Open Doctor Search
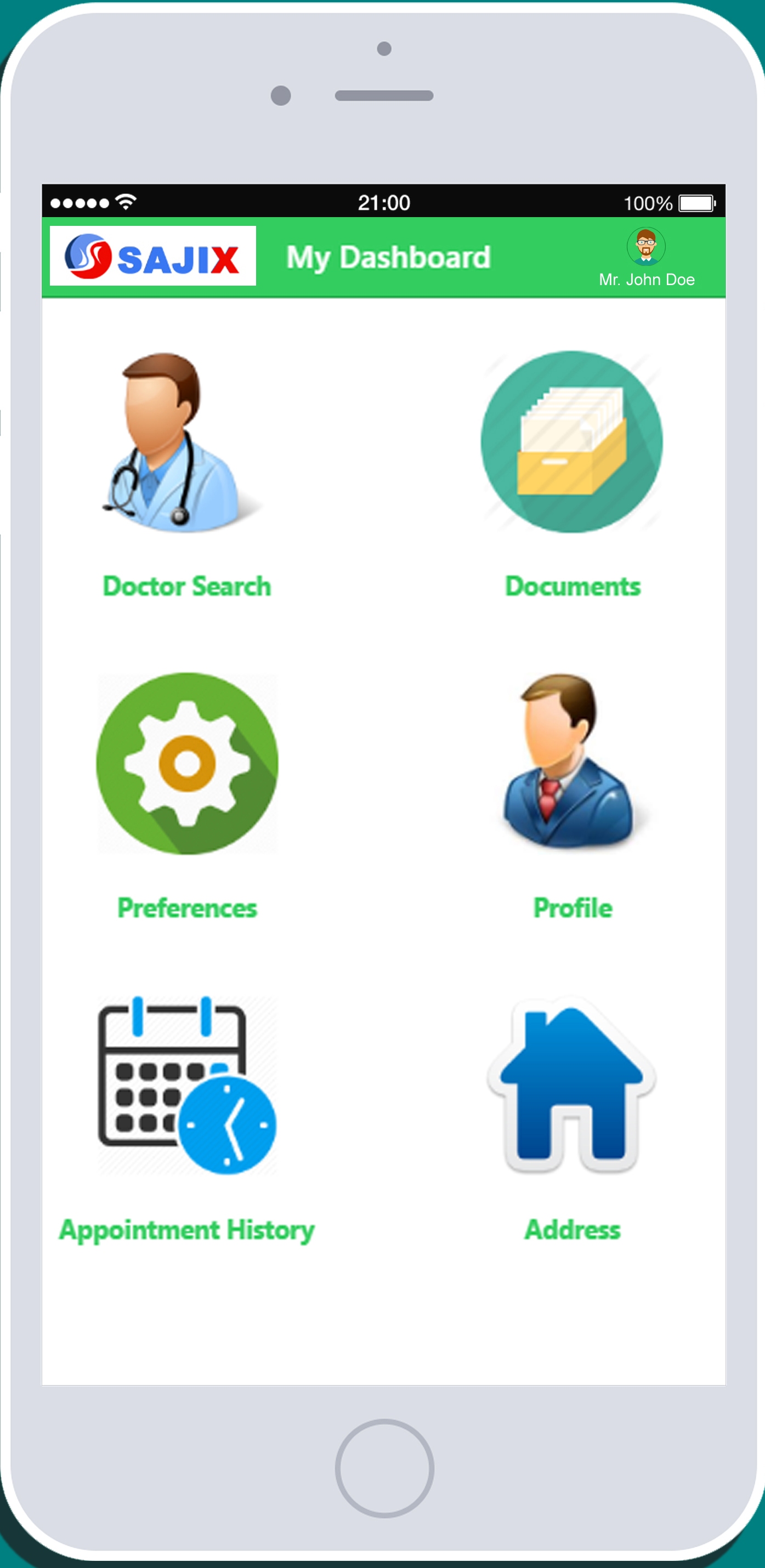The image size is (765, 1568). tap(186, 442)
